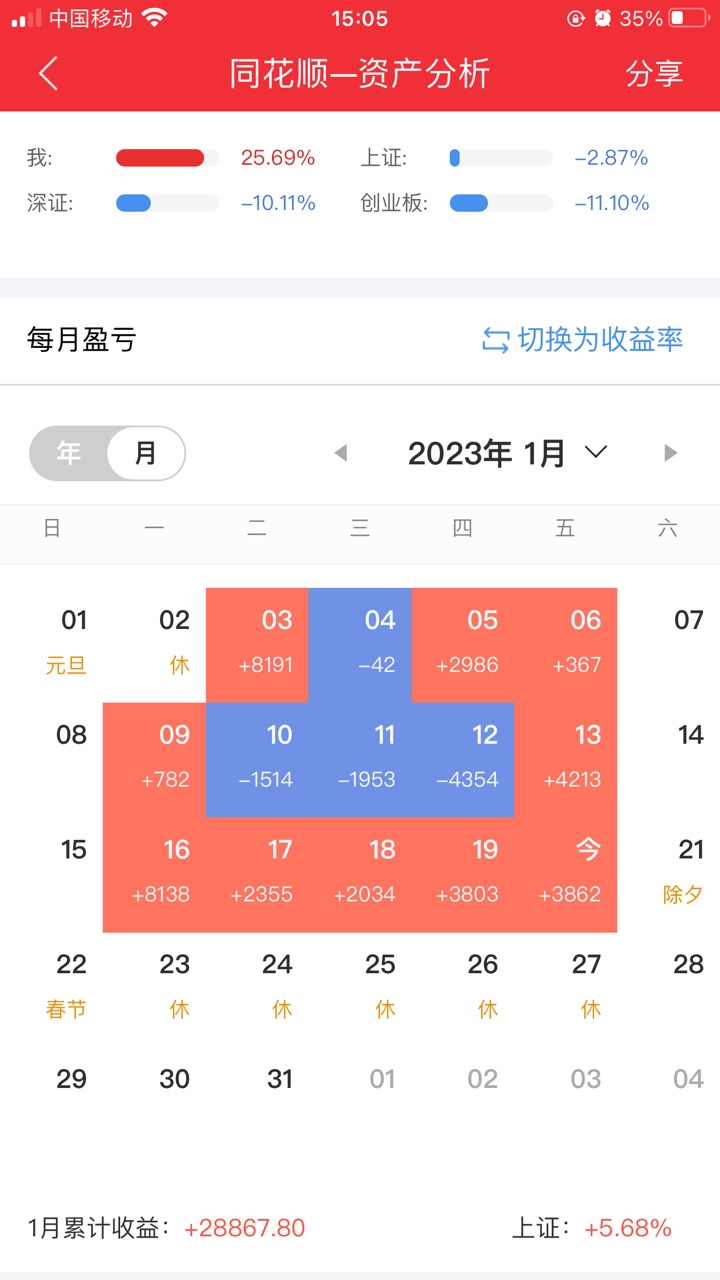Select day 04 with -42 loss
Screen dimensions: 720x1280
(360, 644)
